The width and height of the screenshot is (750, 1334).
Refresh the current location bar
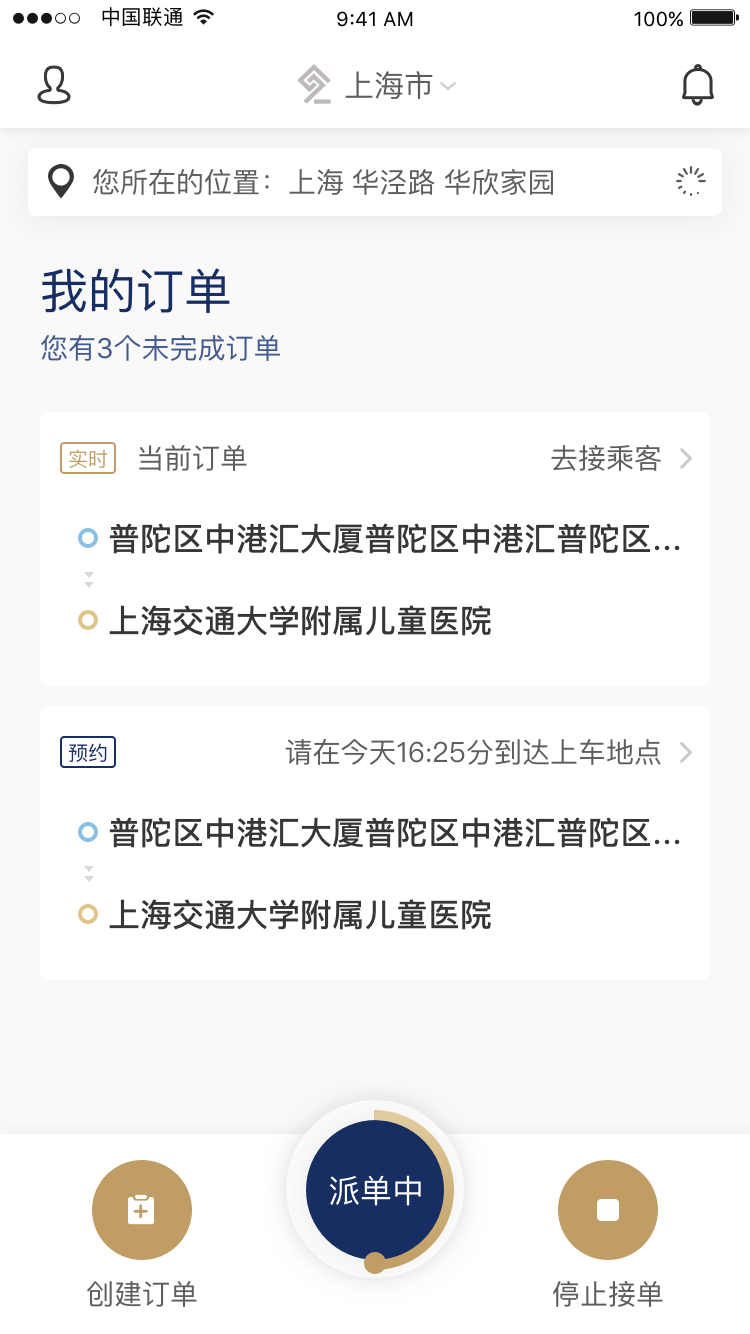click(690, 181)
